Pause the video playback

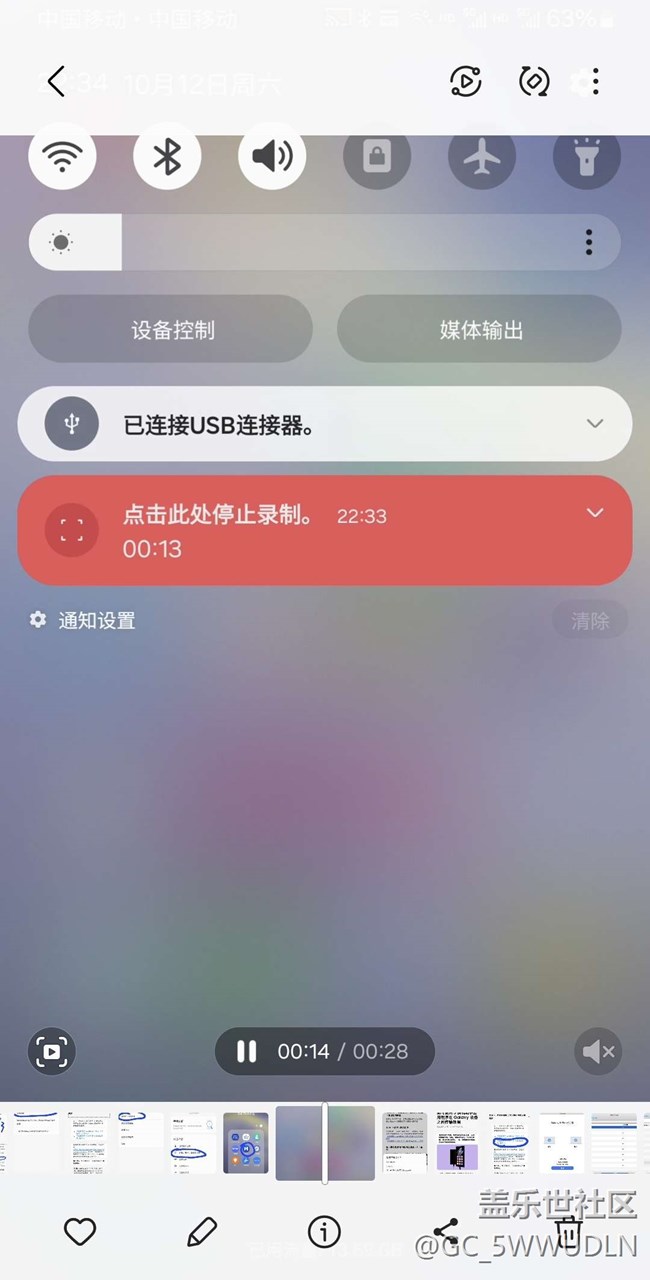(246, 1051)
